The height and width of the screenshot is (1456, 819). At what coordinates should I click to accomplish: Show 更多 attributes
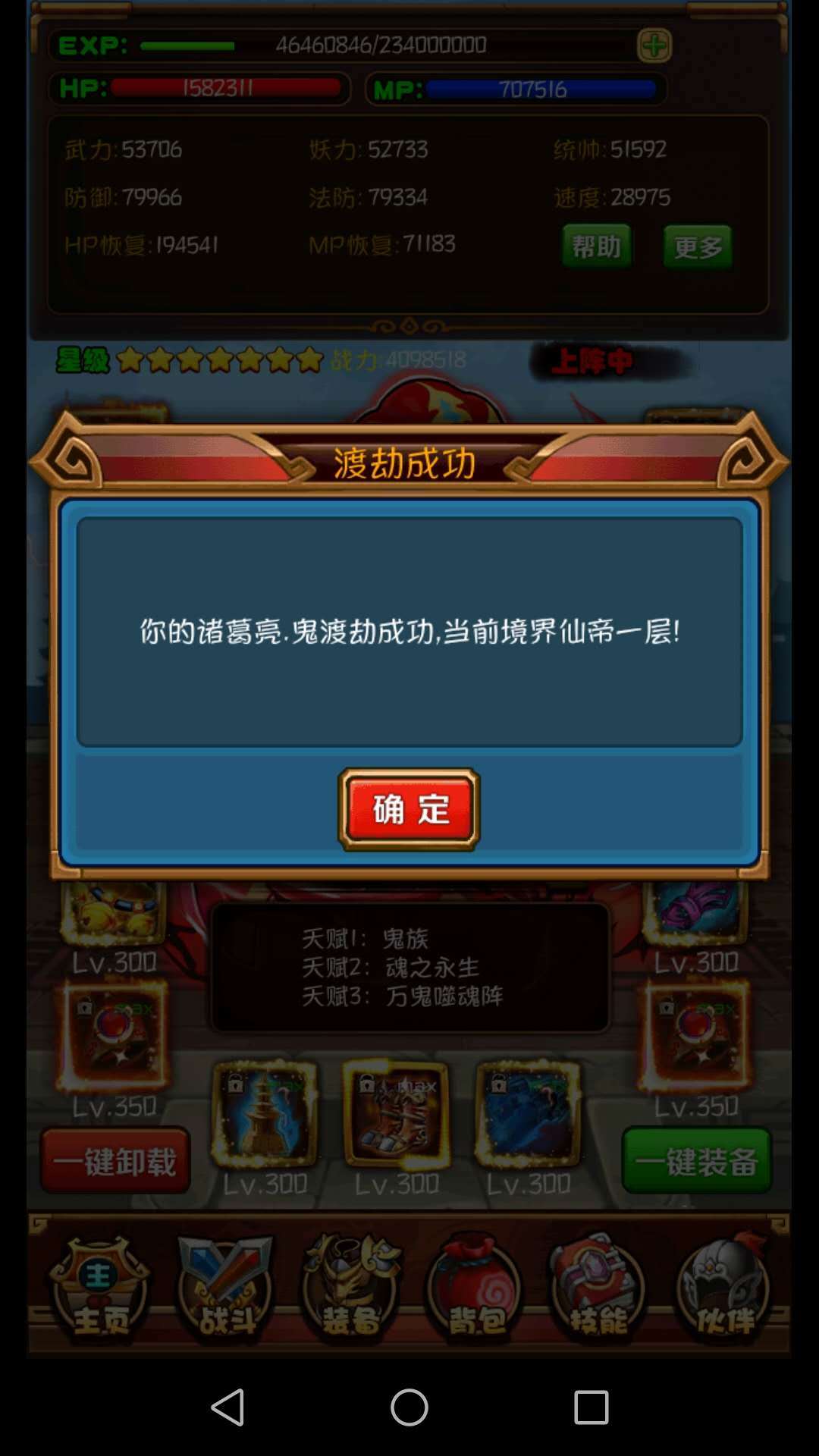coord(698,246)
